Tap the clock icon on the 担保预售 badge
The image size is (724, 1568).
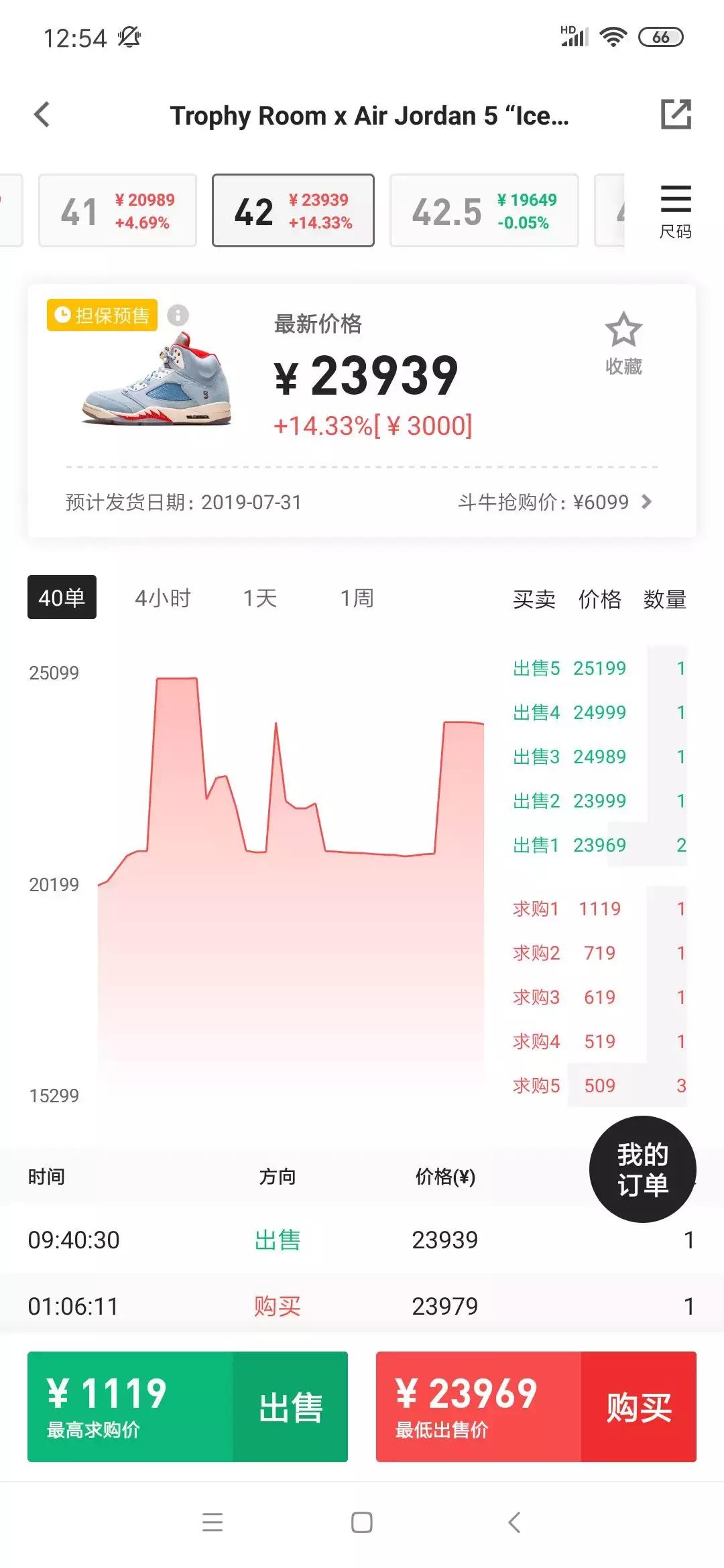[64, 316]
